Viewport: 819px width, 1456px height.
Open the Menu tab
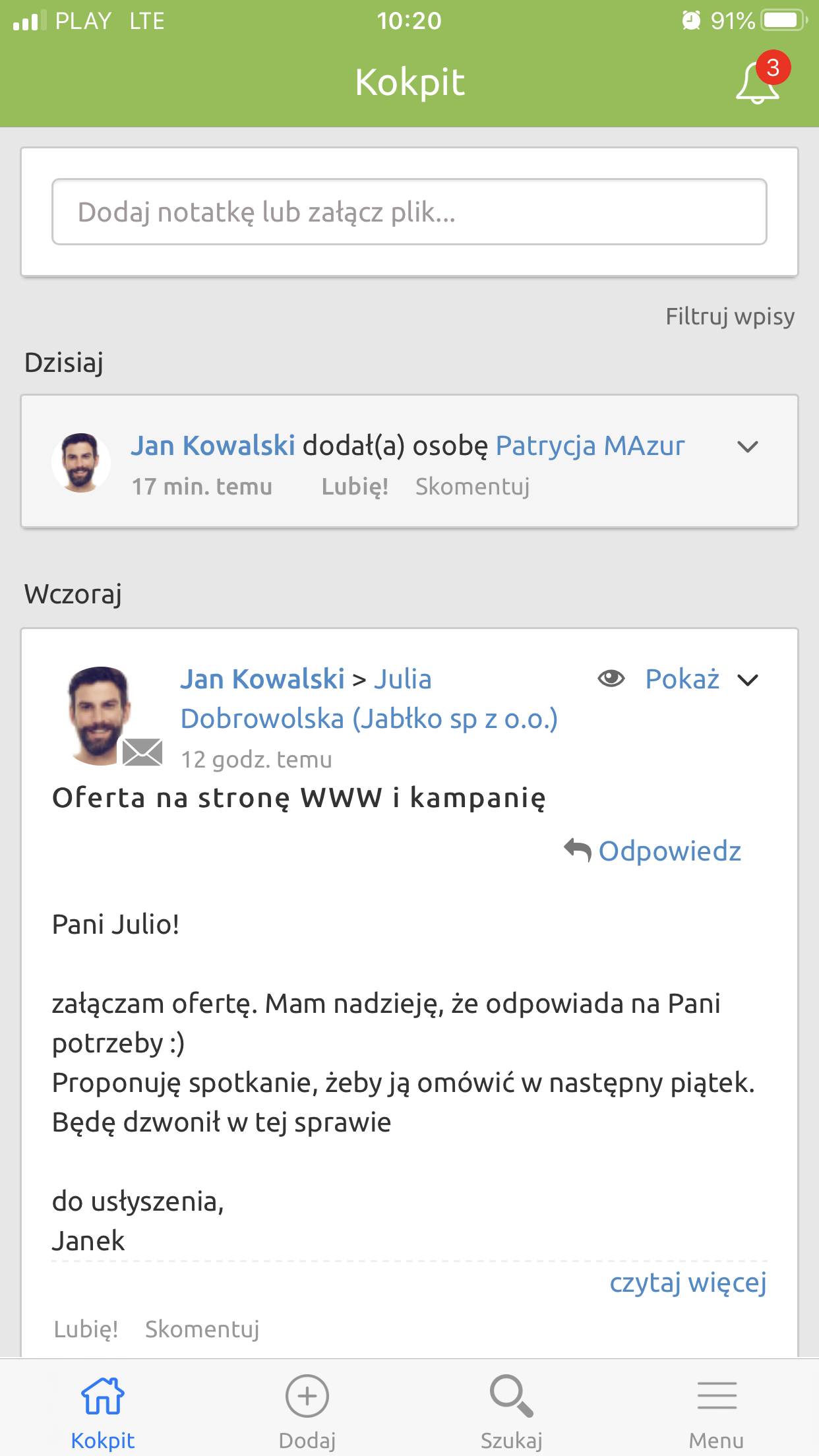point(716,1411)
